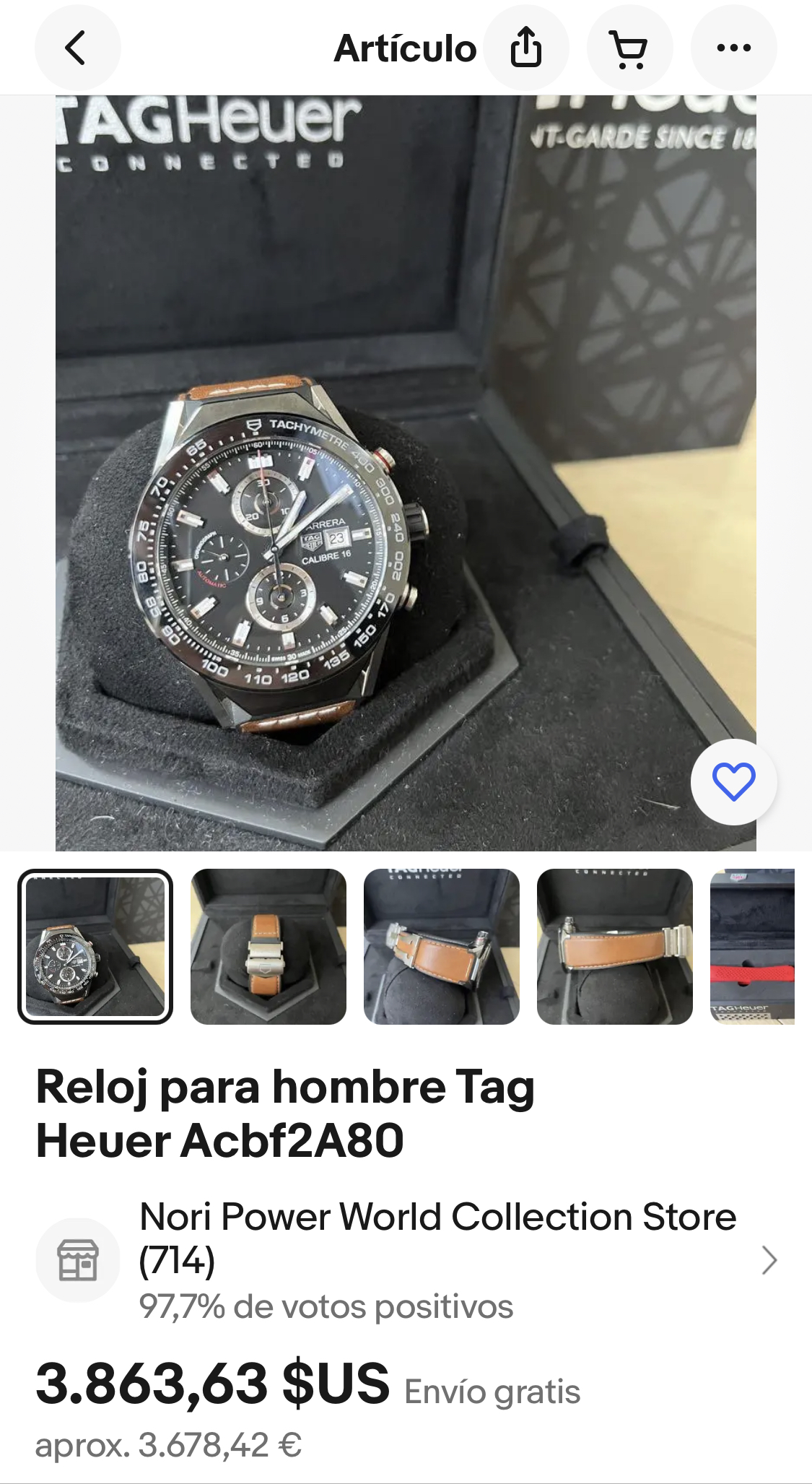Open the main watch photo full screen
812x1484 pixels.
(406, 473)
